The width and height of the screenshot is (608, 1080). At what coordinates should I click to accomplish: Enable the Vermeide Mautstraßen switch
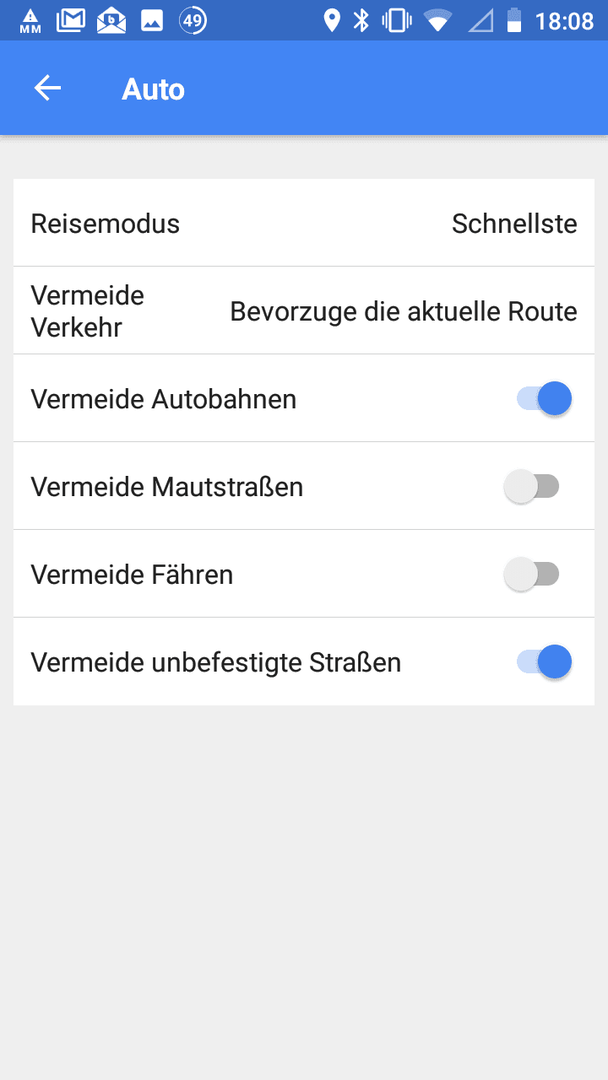point(532,486)
